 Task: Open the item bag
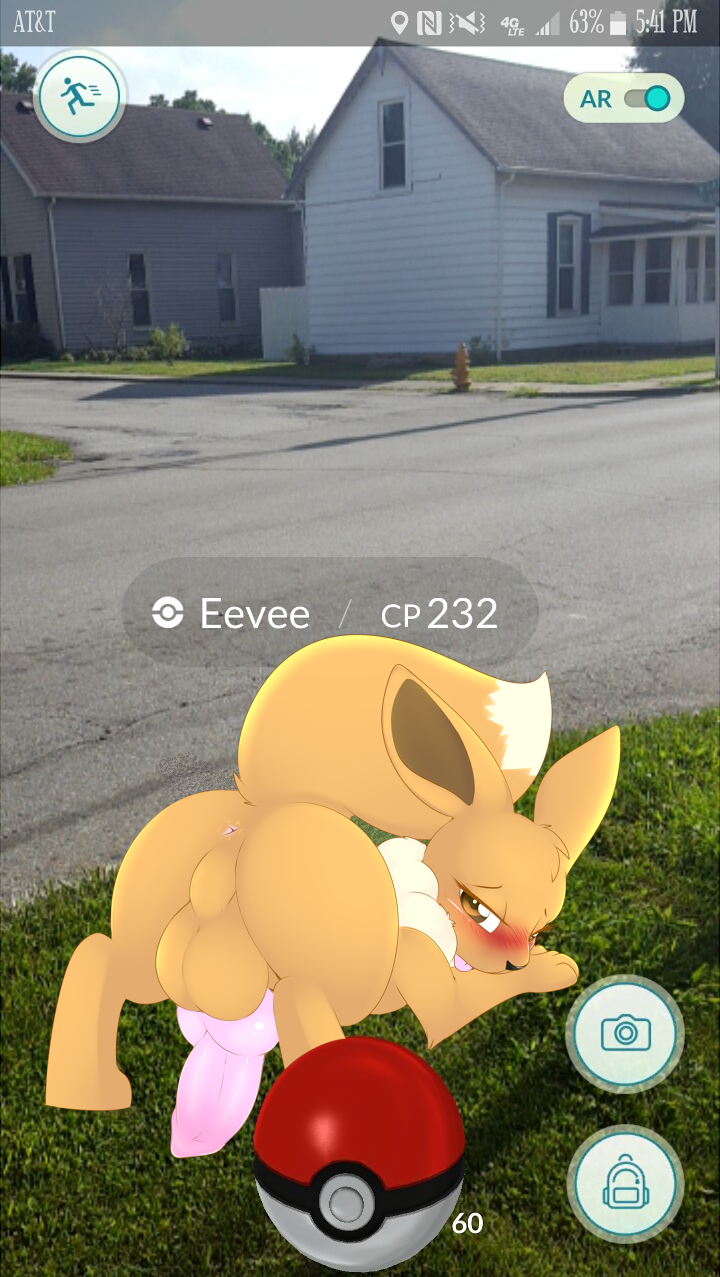coord(625,1186)
